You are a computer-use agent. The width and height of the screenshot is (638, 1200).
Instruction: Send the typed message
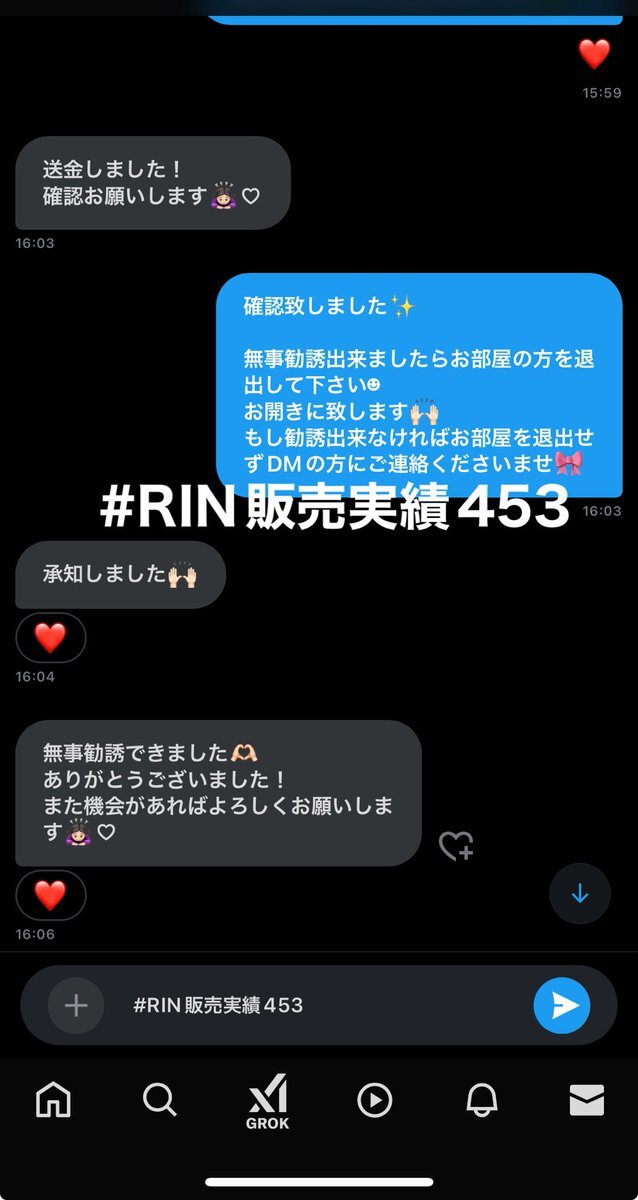[x=562, y=1005]
